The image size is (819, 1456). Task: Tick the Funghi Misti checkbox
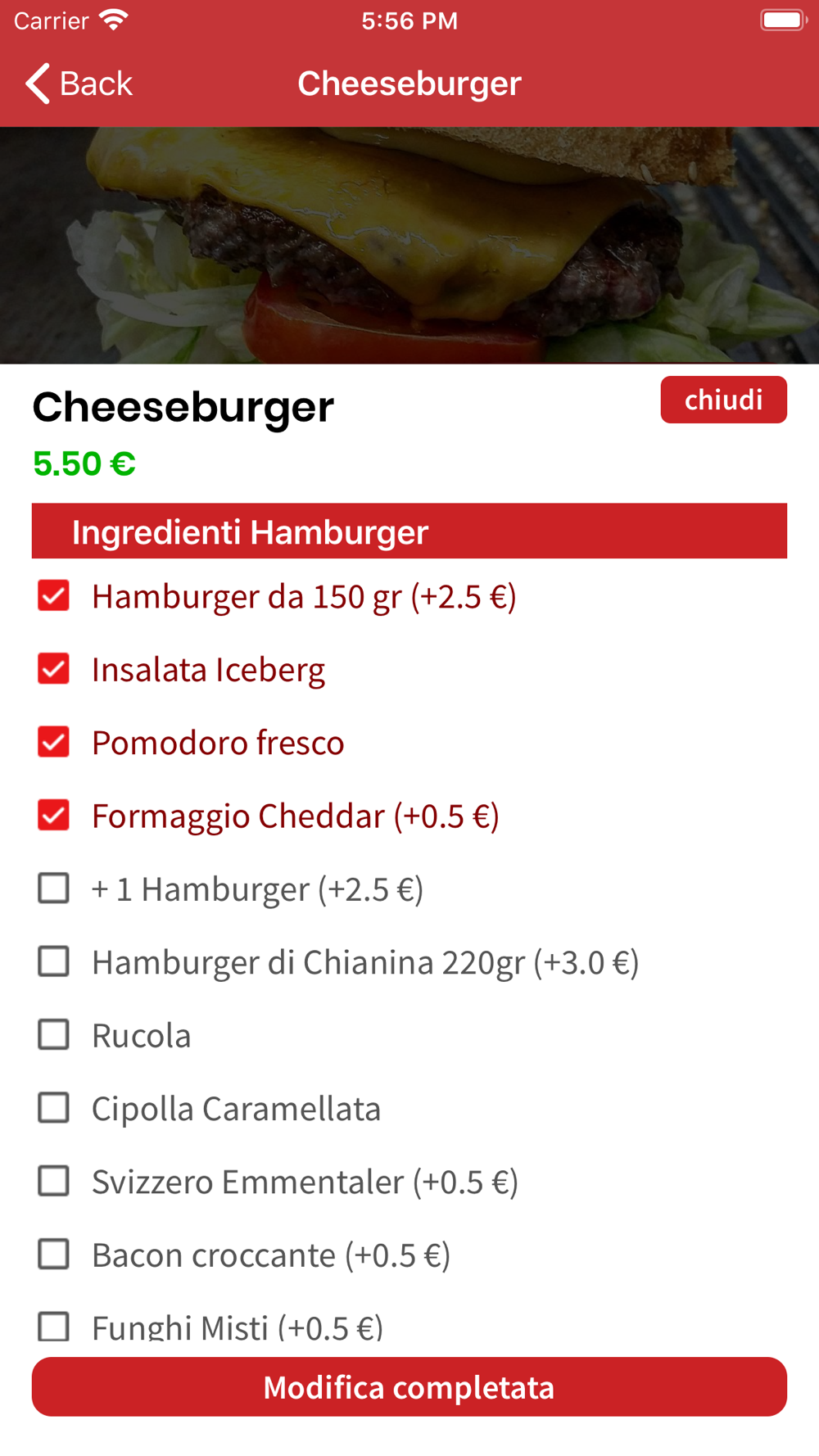coord(54,1326)
